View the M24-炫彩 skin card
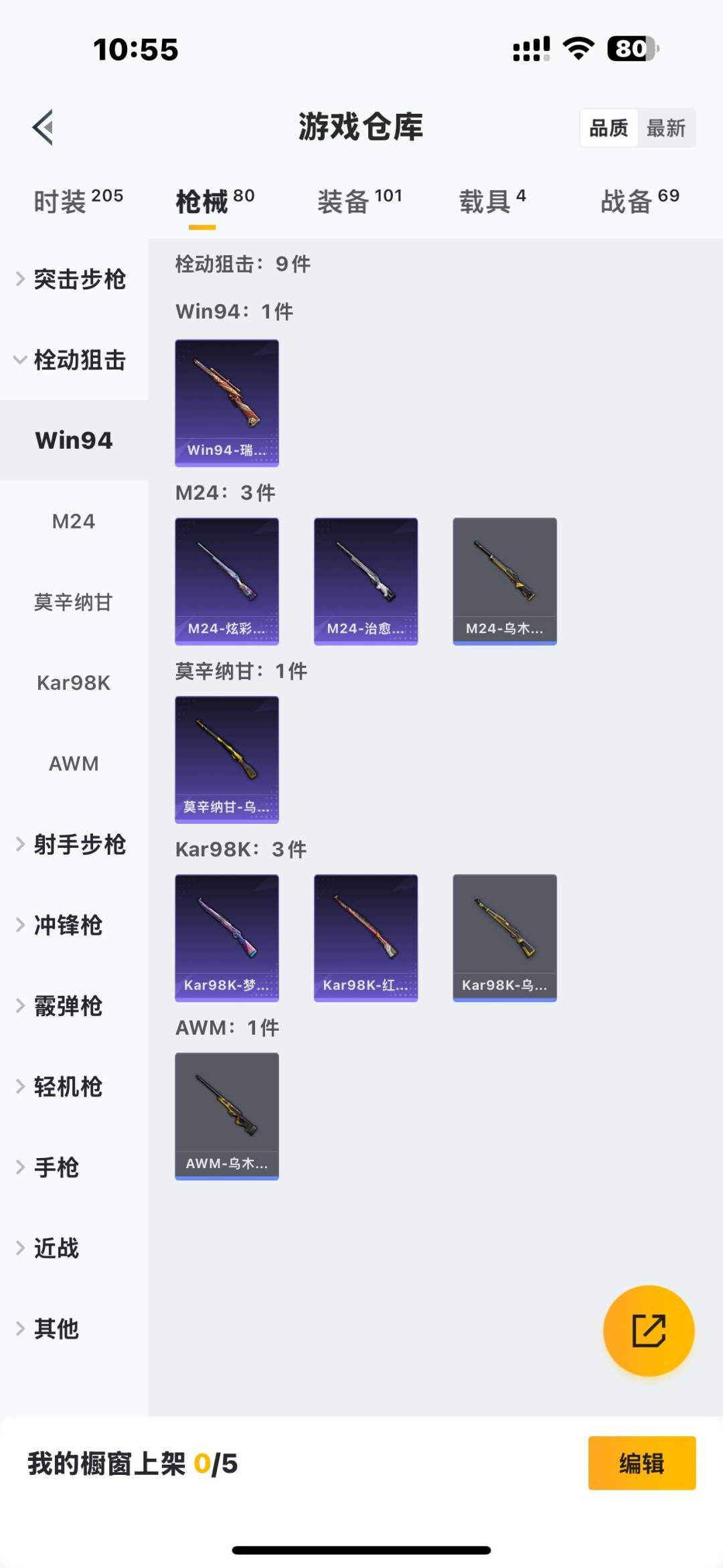Screen dimensions: 723x1568 (226, 581)
